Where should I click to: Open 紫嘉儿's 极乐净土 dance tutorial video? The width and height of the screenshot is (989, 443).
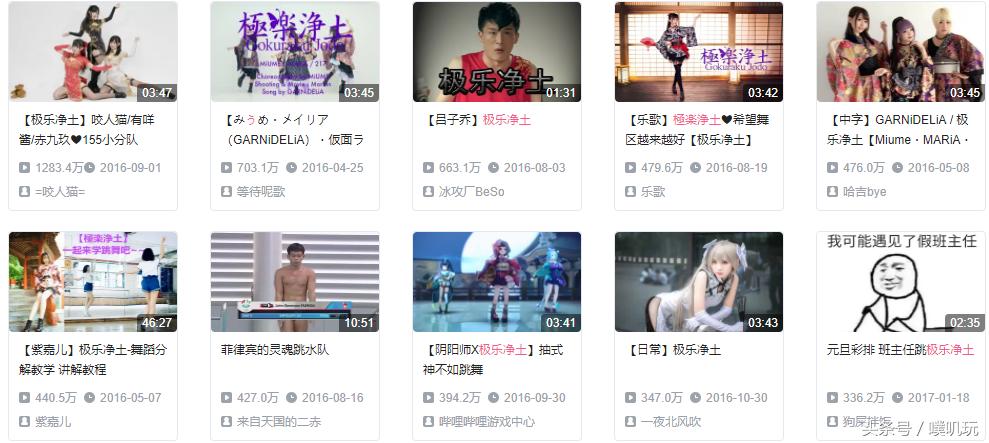click(x=93, y=282)
